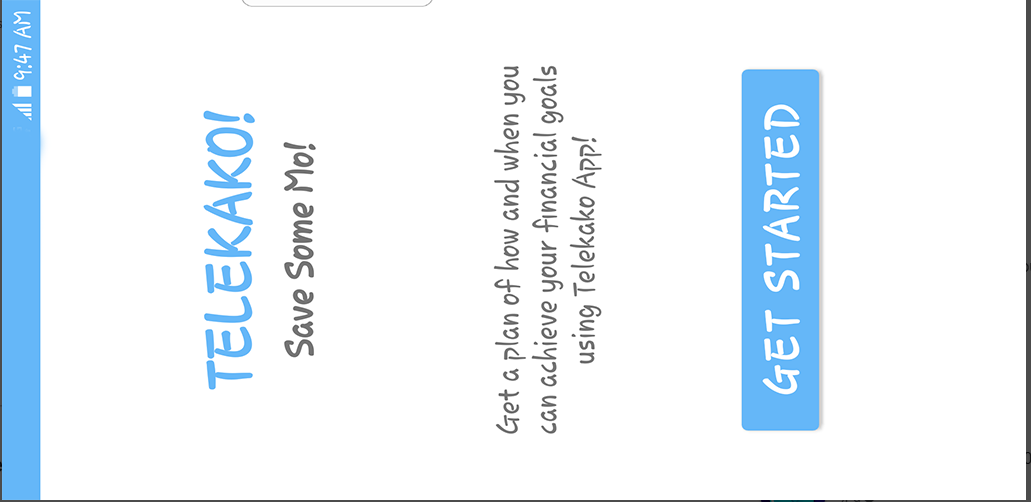Tap the GET STARTED button

coord(780,250)
